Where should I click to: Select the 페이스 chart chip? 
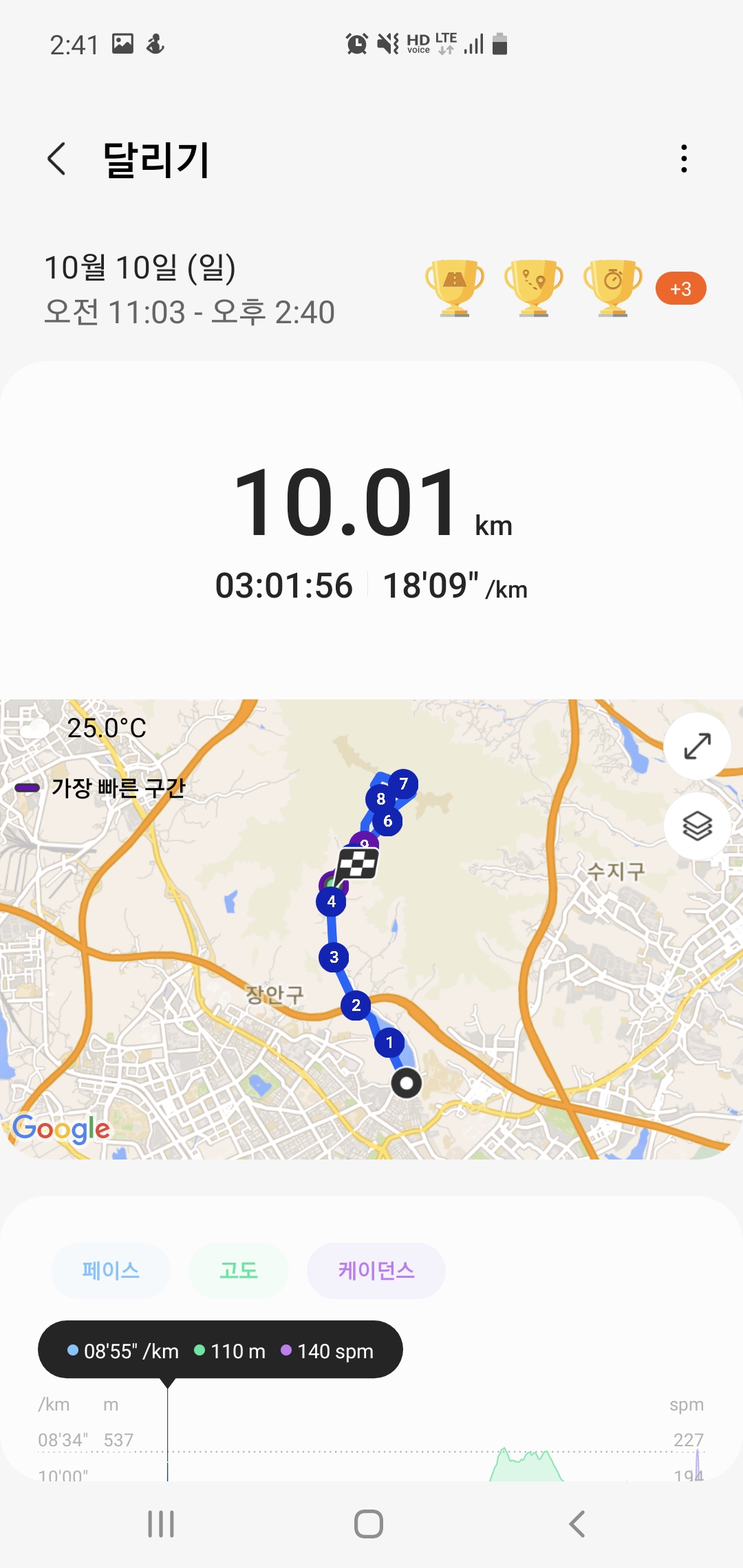coord(111,1270)
